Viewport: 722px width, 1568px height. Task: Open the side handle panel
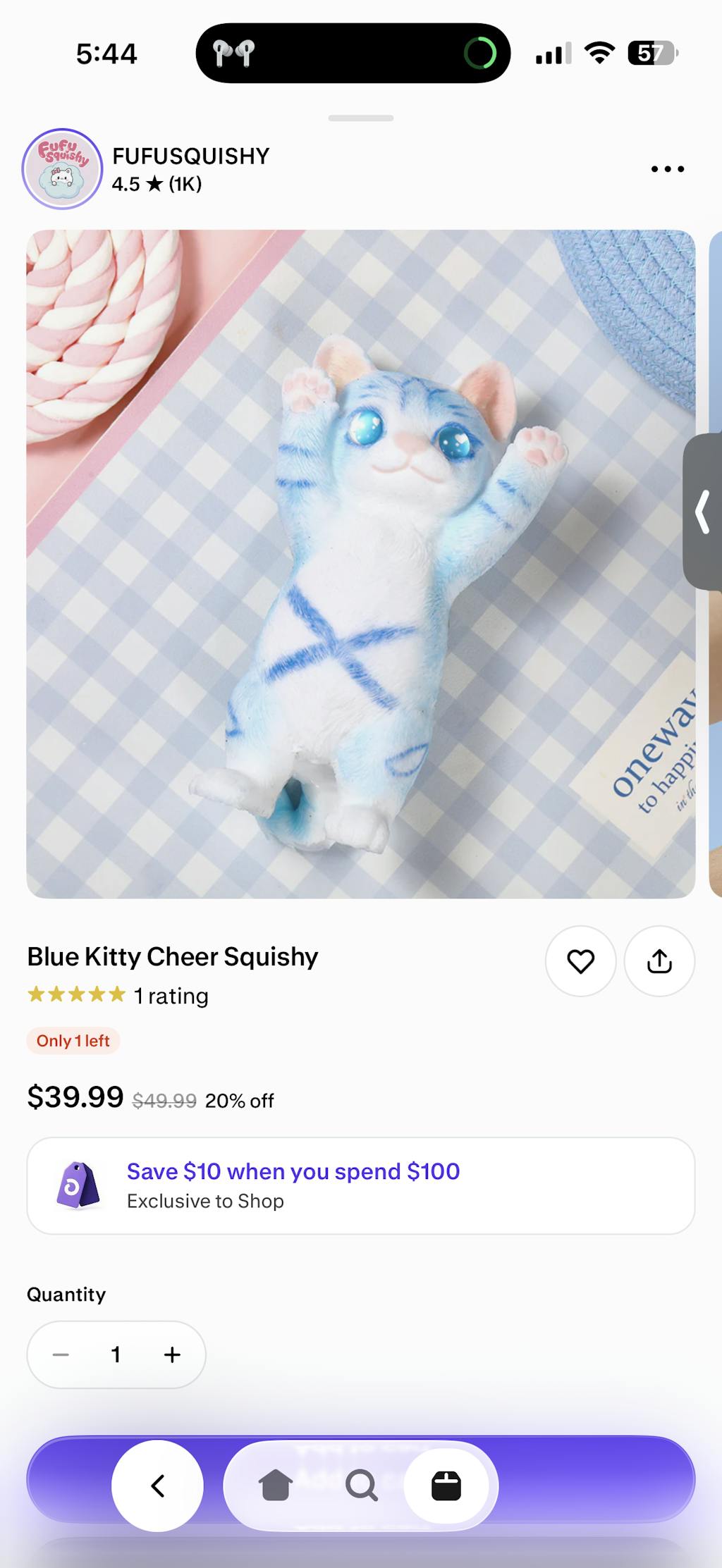tap(702, 512)
